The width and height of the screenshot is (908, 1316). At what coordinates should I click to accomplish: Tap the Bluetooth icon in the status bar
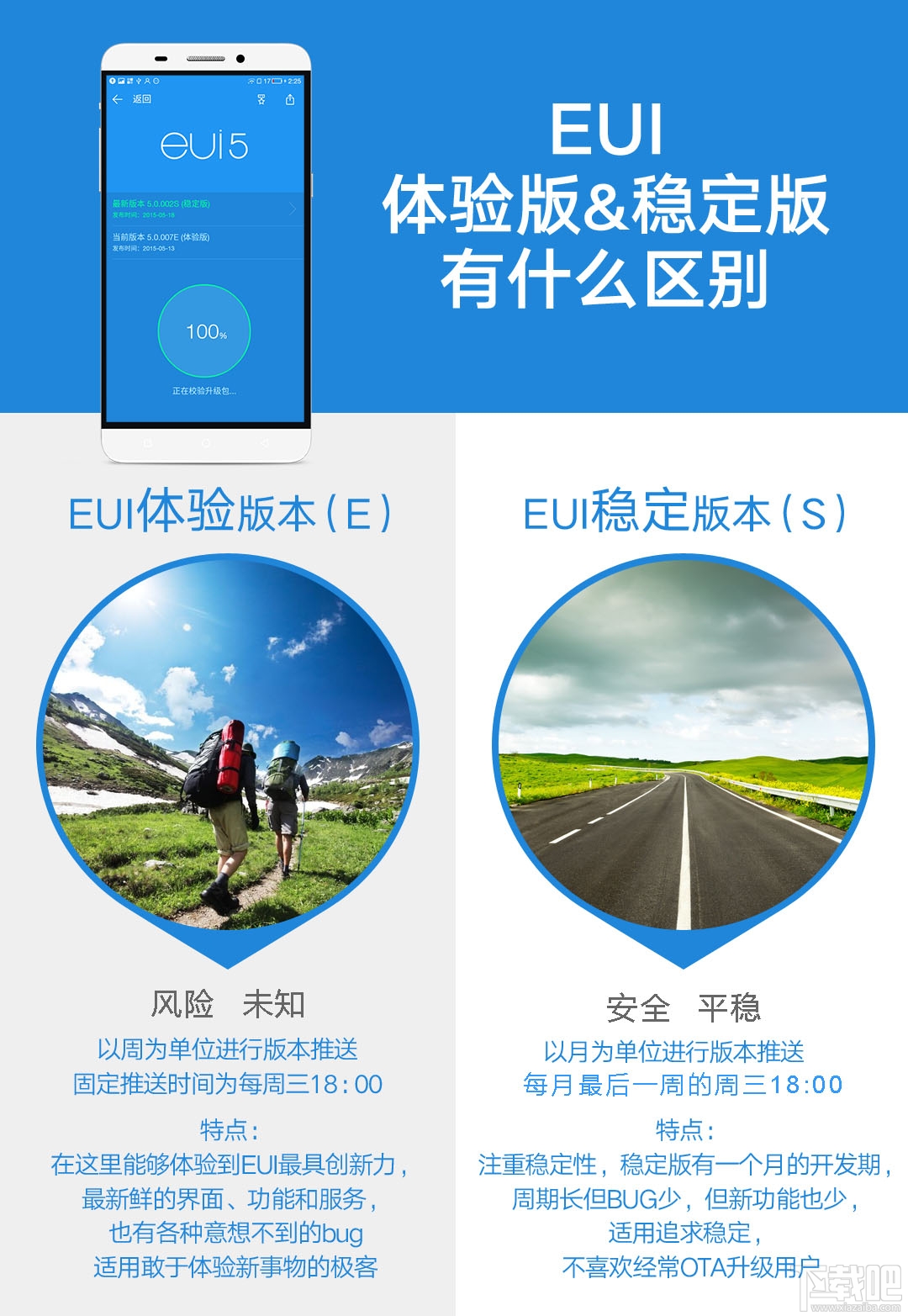[138, 81]
